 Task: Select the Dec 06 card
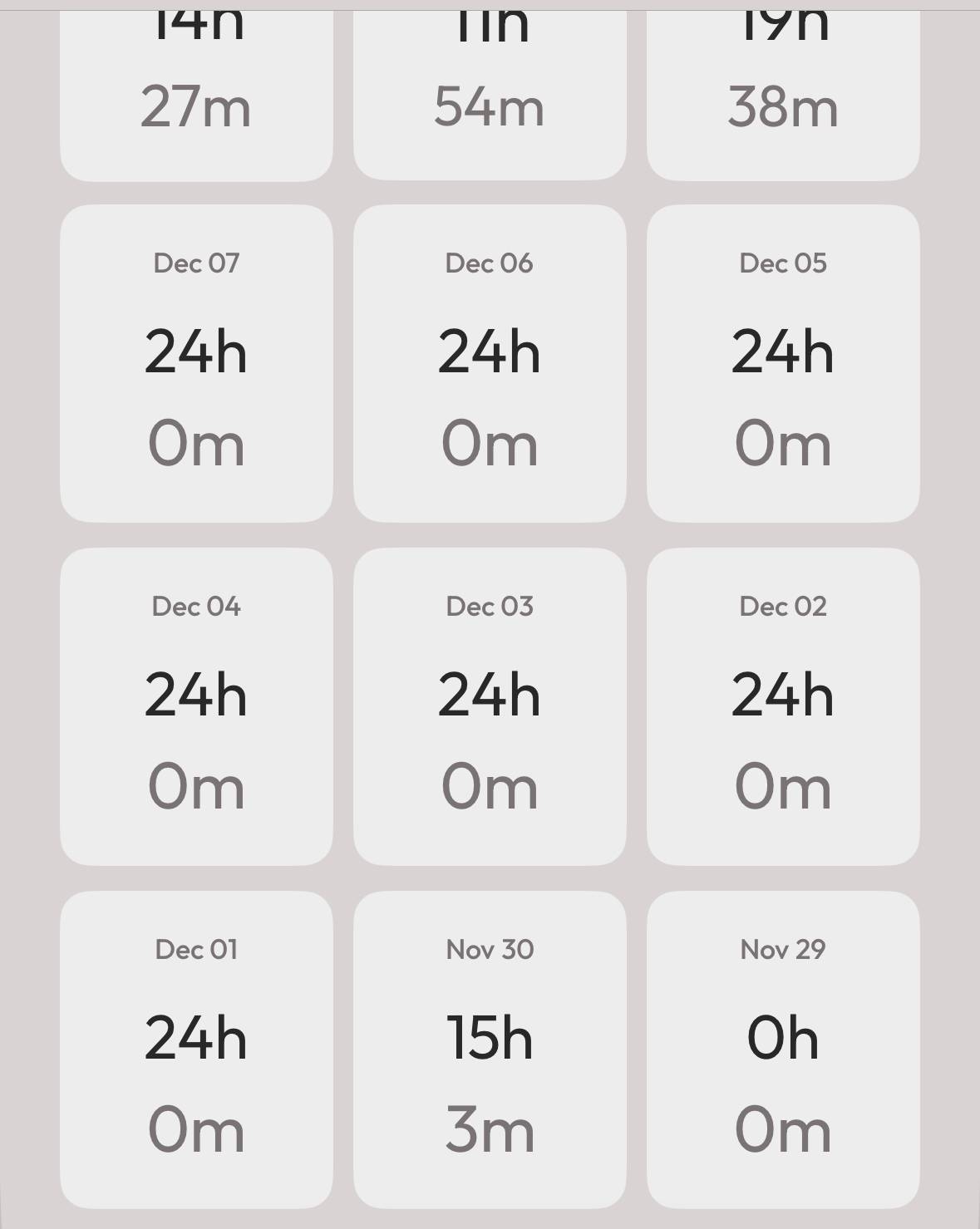pos(490,363)
